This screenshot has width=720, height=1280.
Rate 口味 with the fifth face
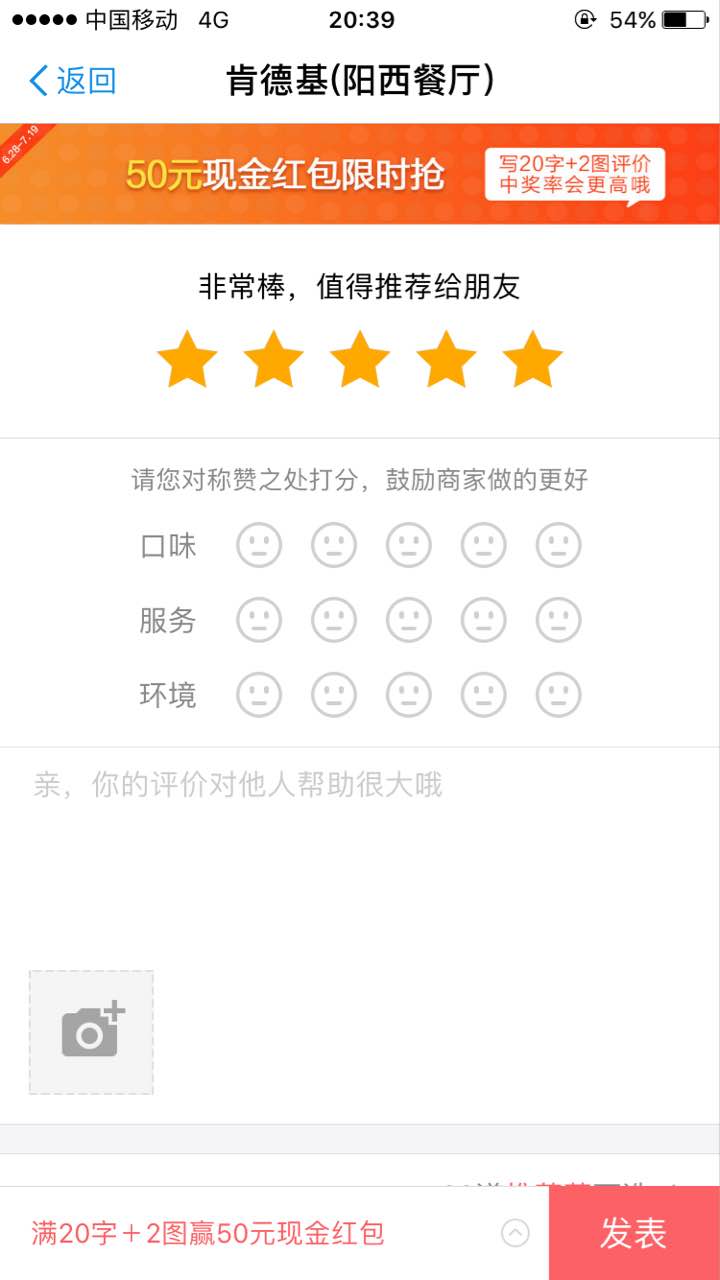point(558,546)
